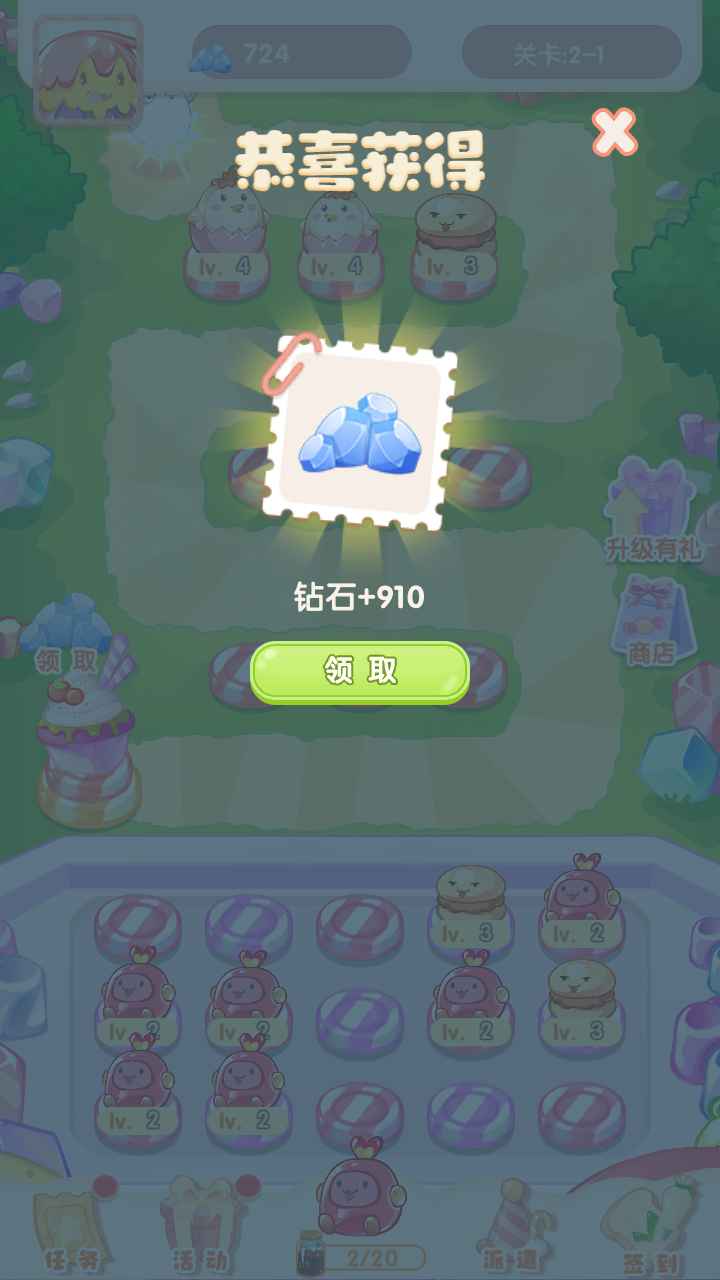Tap the green 领取 claim button
The image size is (720, 1280).
[360, 671]
